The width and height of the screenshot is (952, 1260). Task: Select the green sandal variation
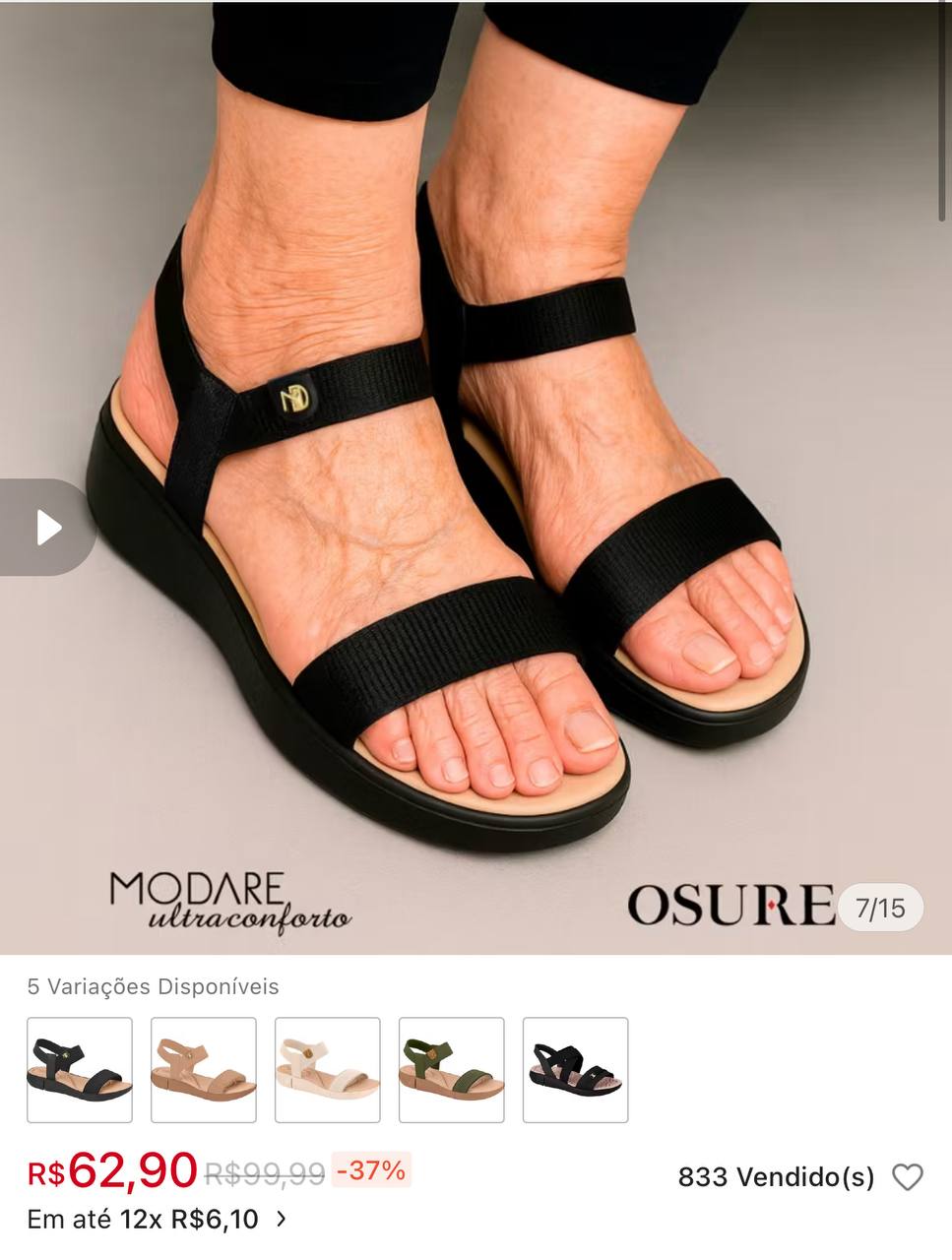pos(452,1070)
